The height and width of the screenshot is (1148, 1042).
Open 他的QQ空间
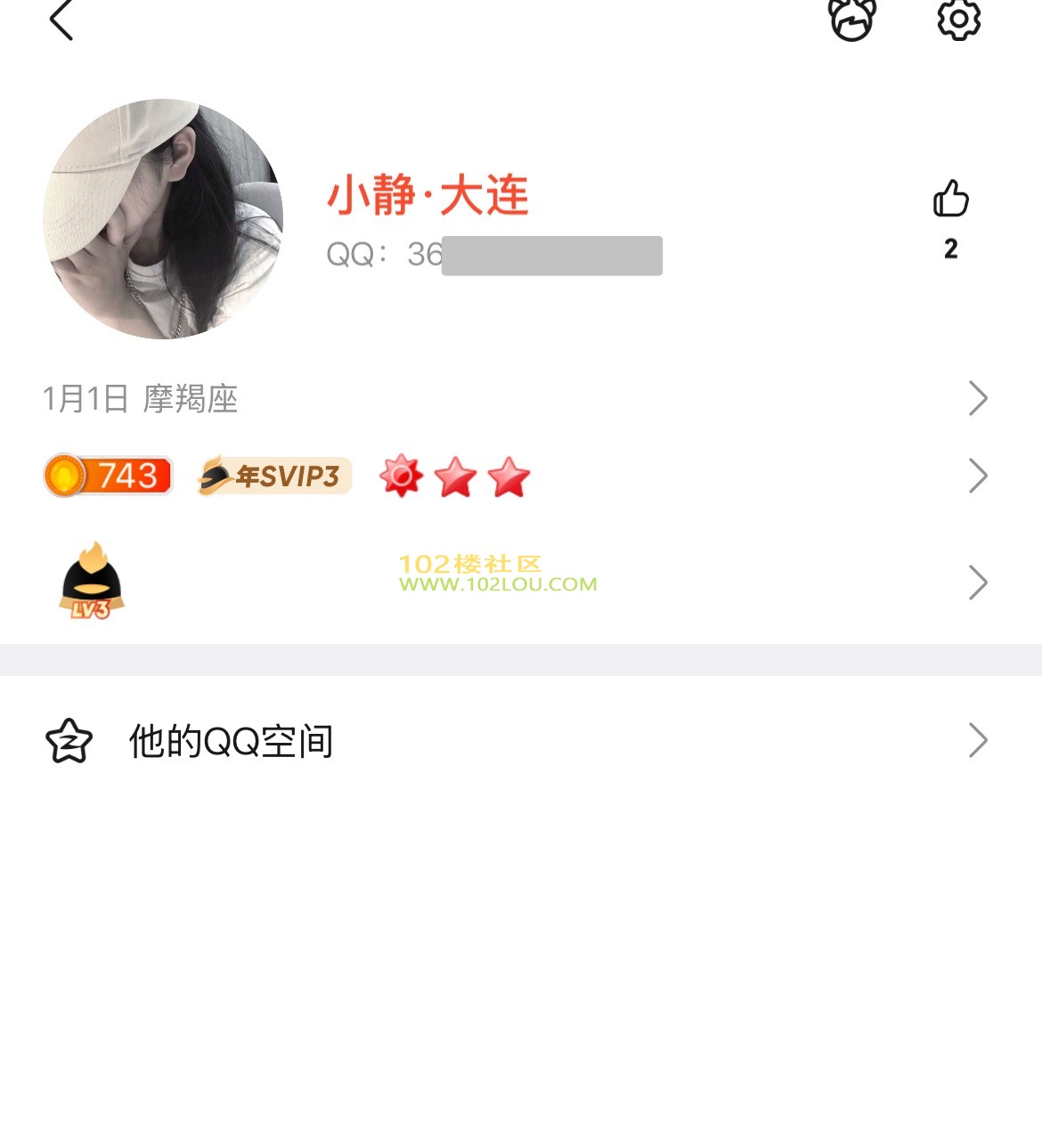pos(517,741)
